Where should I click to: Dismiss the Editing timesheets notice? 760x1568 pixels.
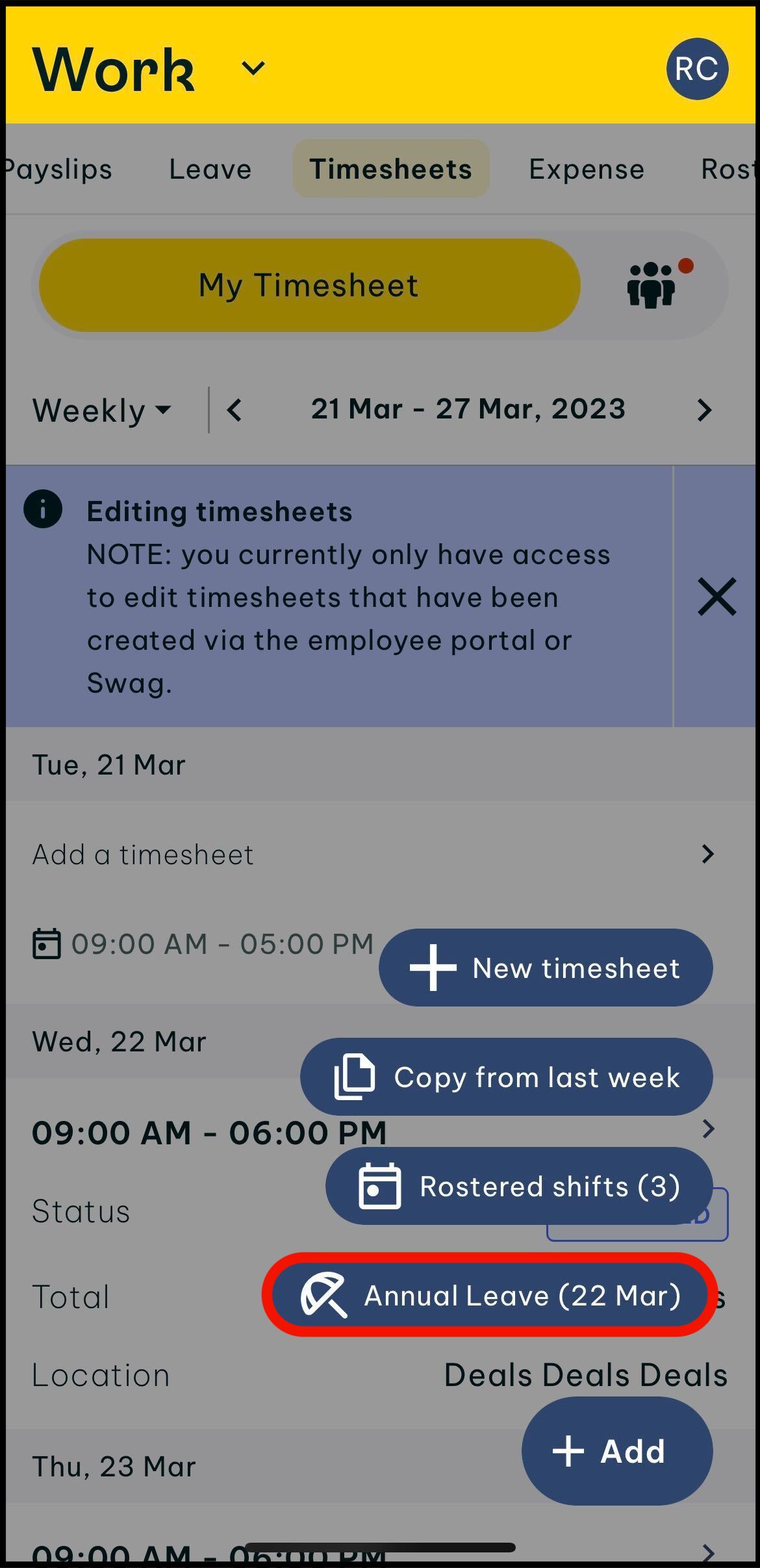716,597
